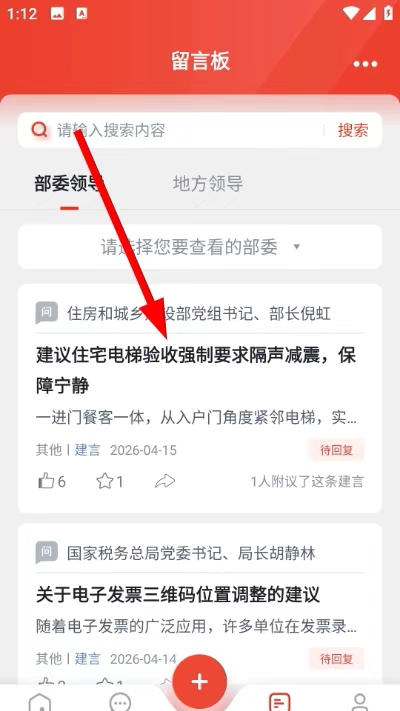Tap the red 搜索 button
This screenshot has height=711, width=400.
(x=353, y=131)
